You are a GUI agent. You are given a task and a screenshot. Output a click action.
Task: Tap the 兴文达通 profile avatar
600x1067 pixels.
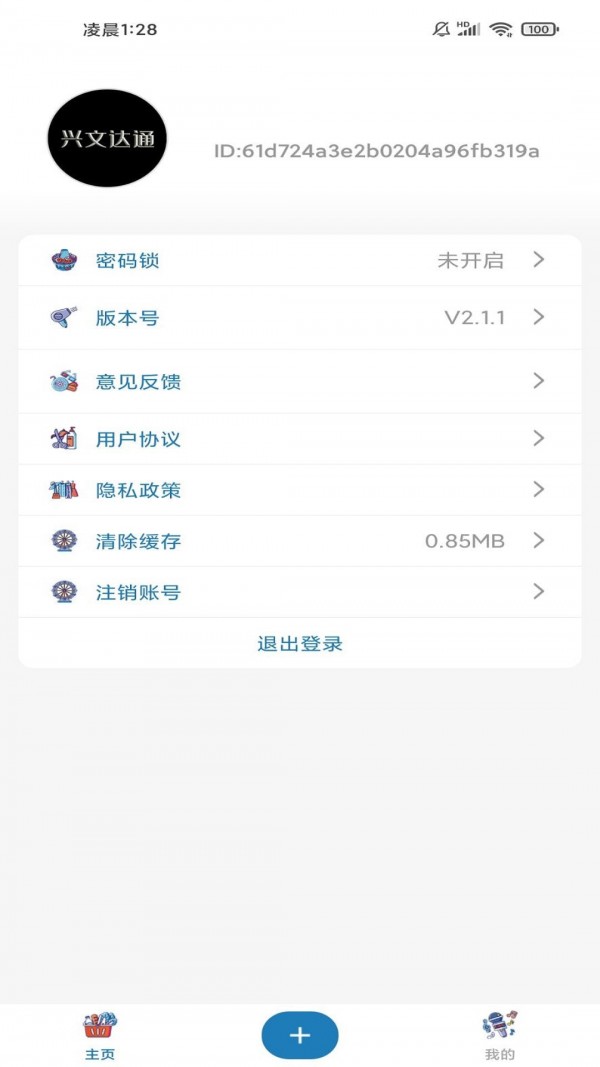coord(107,140)
